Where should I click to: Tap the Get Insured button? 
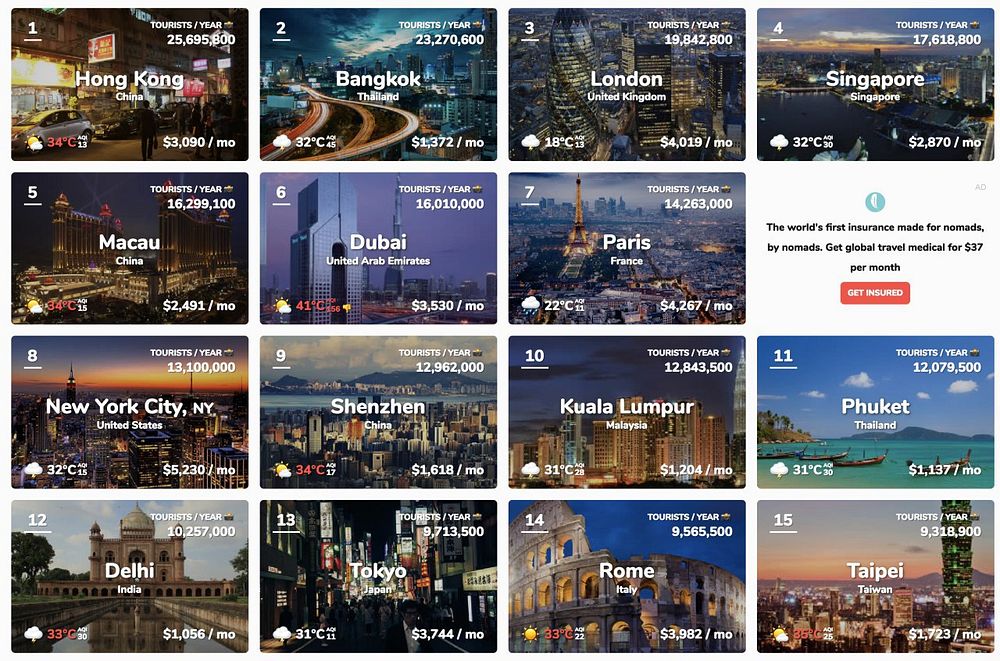tap(875, 293)
